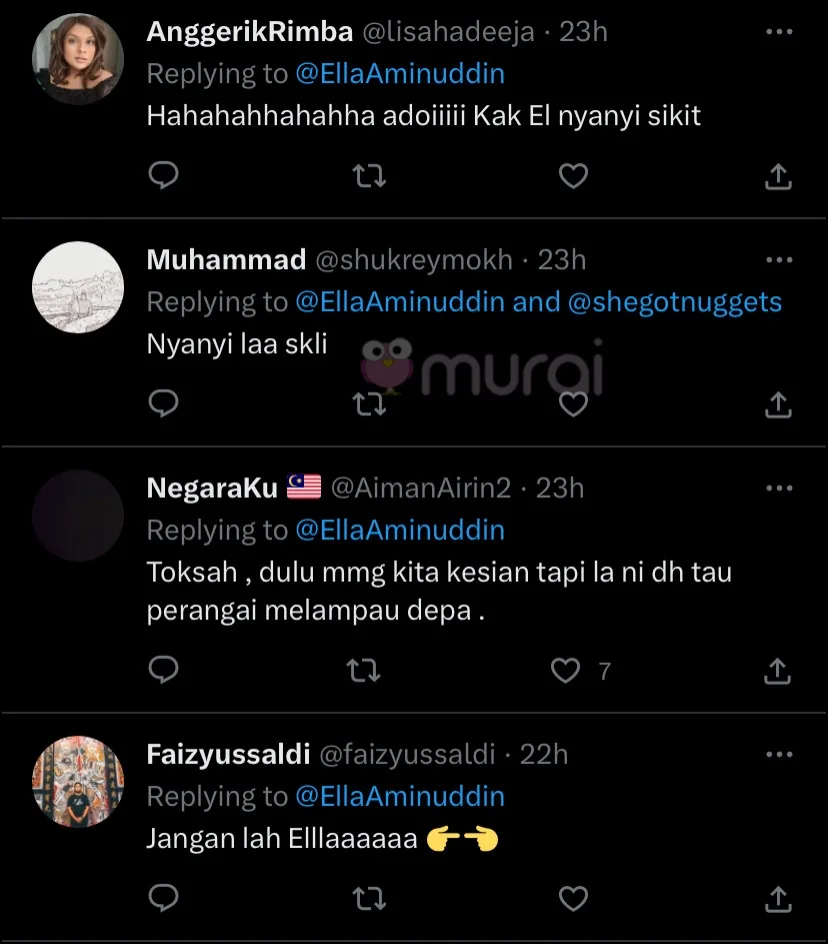Like Muhammad's reply
Screen dimensions: 828x944
pos(573,404)
